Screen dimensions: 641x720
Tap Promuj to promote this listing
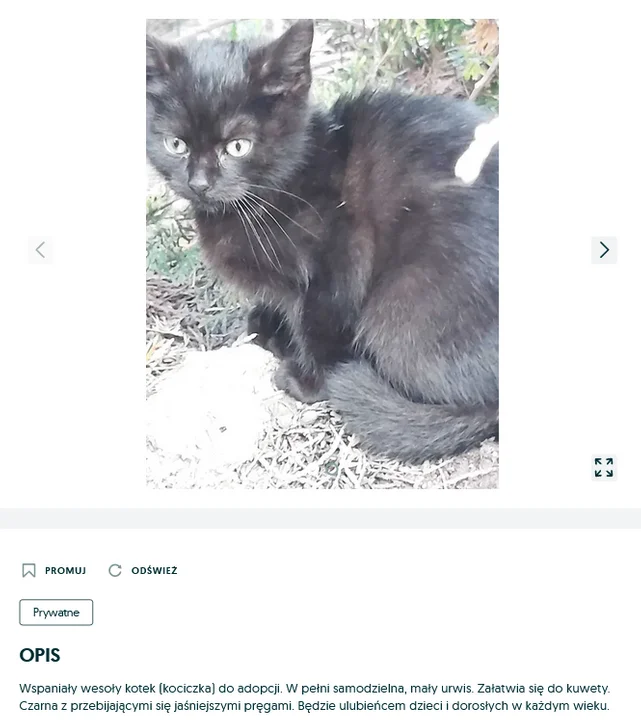[x=55, y=571]
